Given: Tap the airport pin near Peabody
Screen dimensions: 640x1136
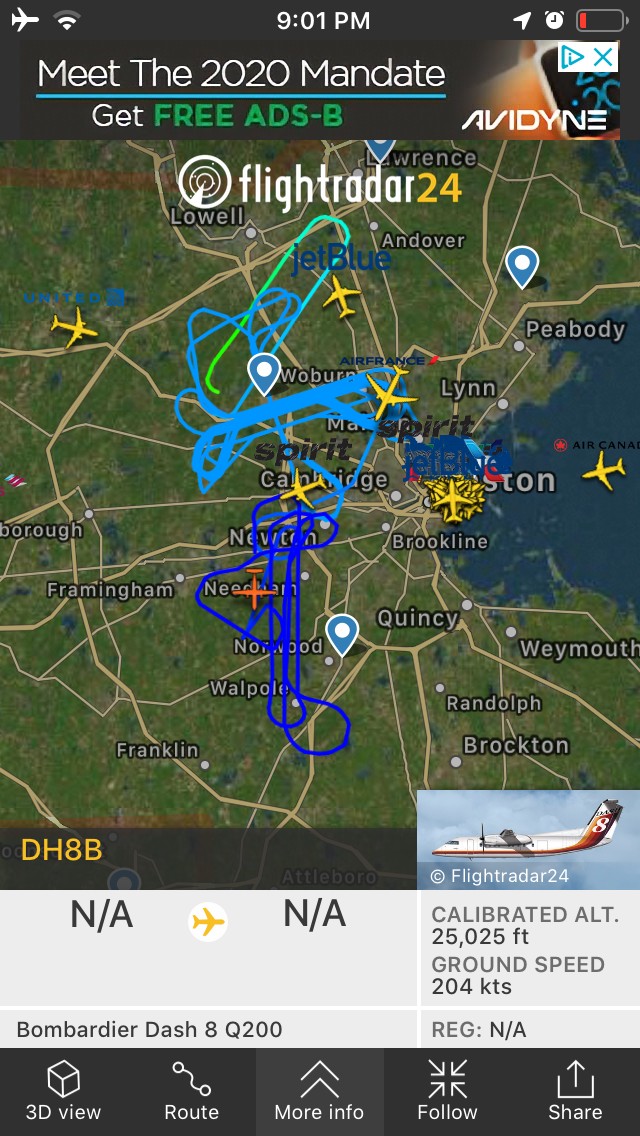Looking at the screenshot, I should [x=521, y=265].
